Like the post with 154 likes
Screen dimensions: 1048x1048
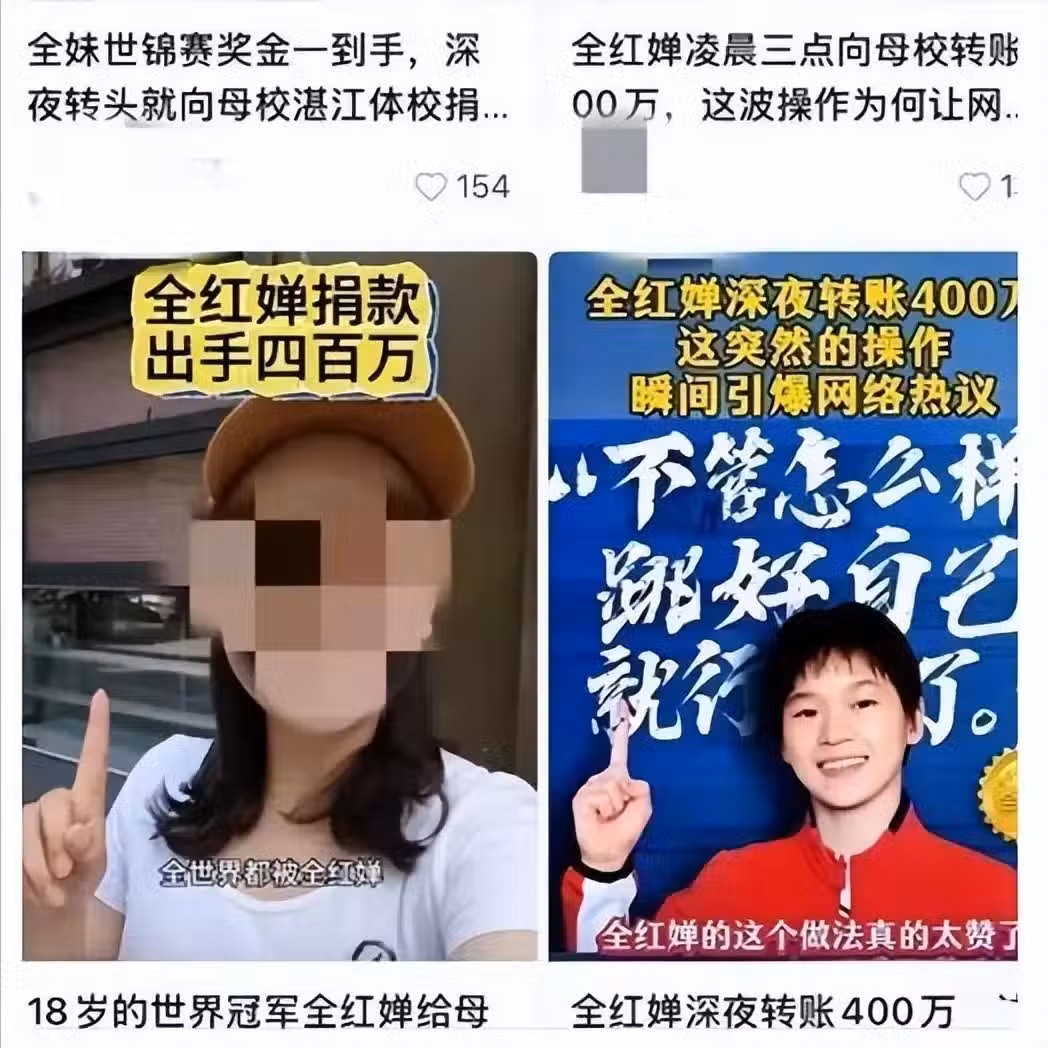[431, 187]
